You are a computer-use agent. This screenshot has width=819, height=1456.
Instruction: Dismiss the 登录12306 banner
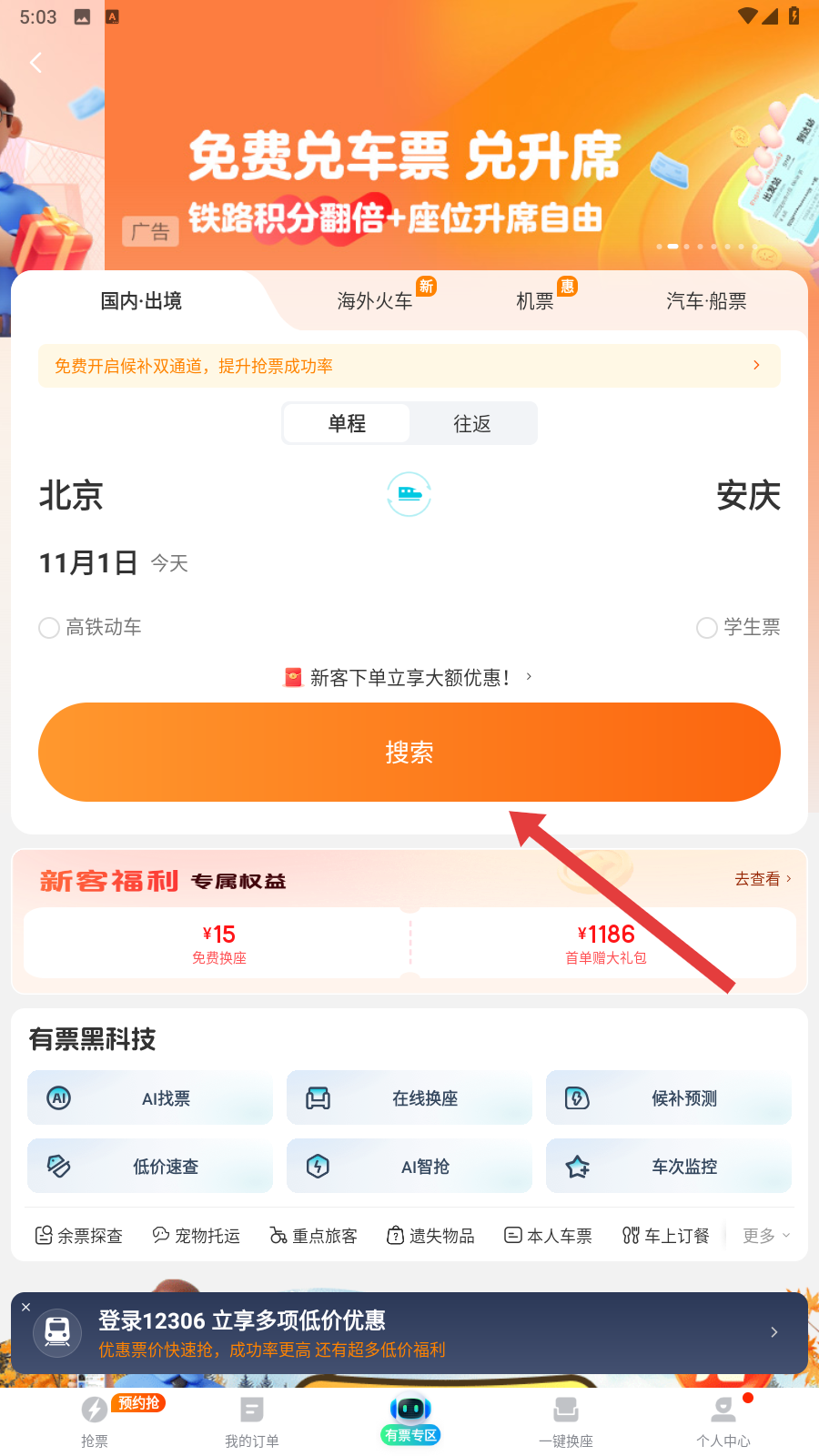(25, 1308)
